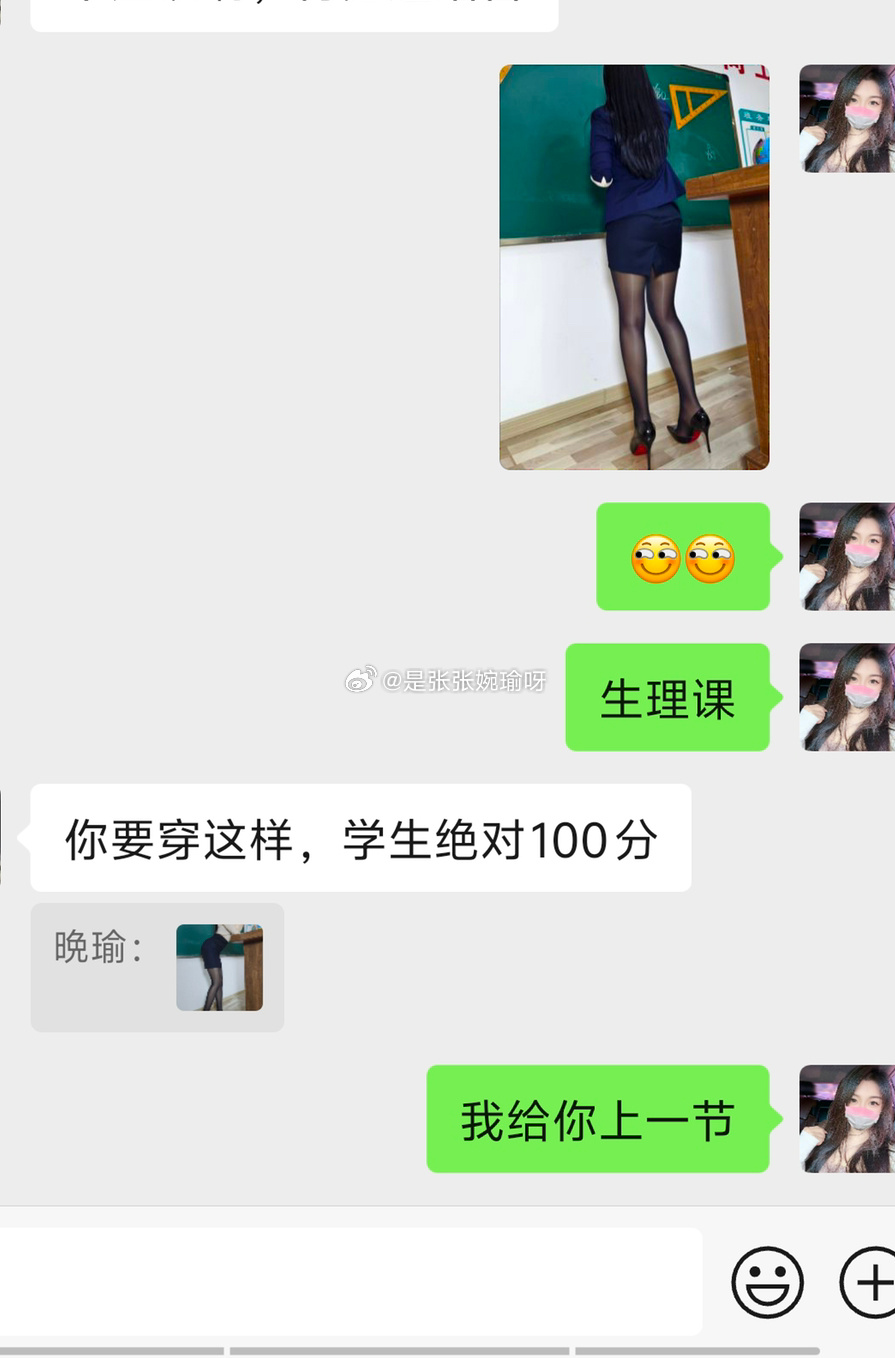This screenshot has height=1358, width=895.
Task: Open the emoji sticker picker
Action: [767, 1282]
